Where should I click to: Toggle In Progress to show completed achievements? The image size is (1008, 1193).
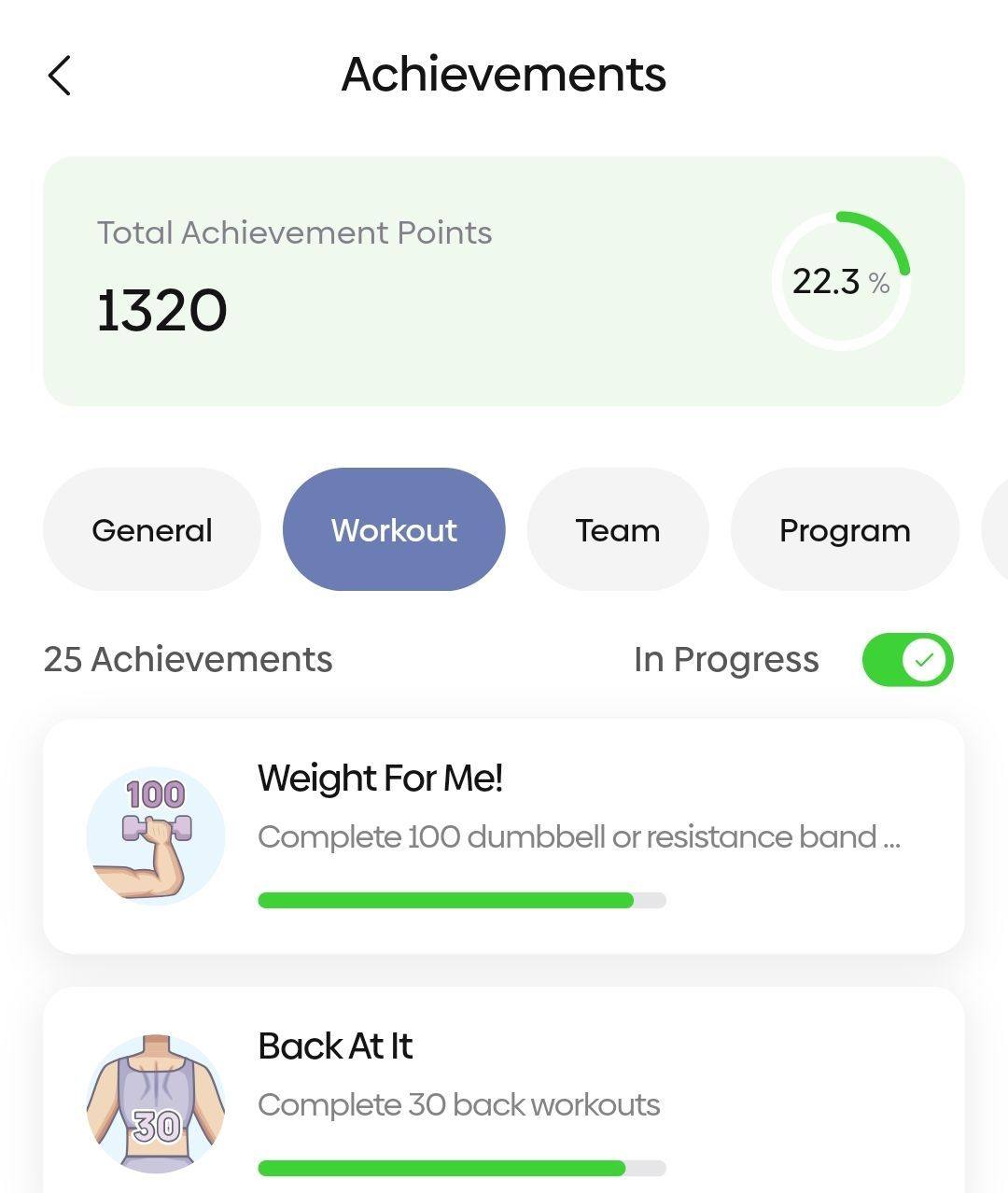point(907,660)
